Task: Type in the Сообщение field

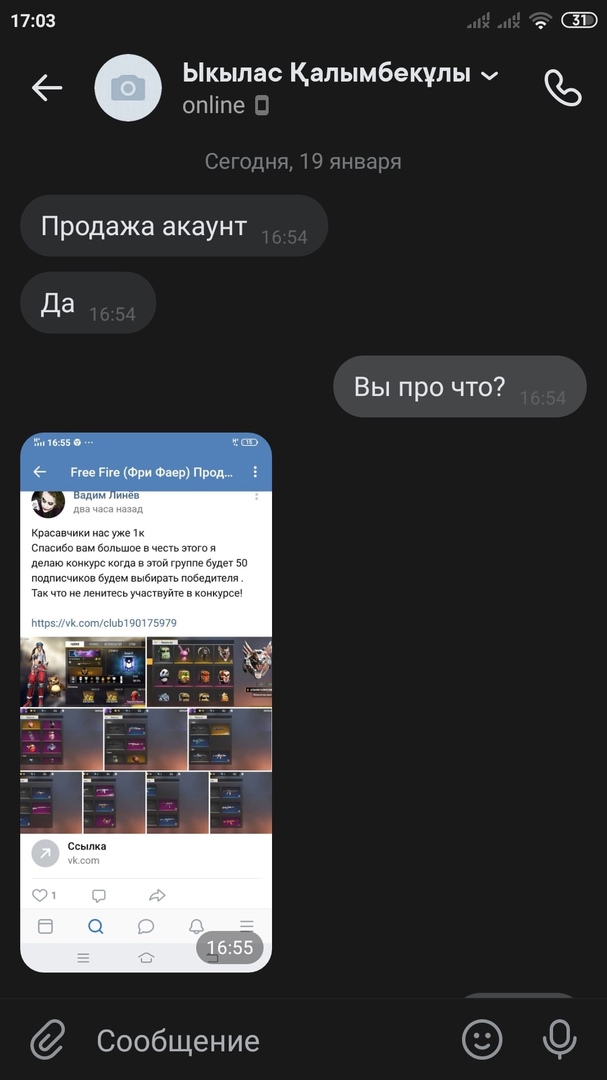Action: pyautogui.click(x=270, y=1040)
